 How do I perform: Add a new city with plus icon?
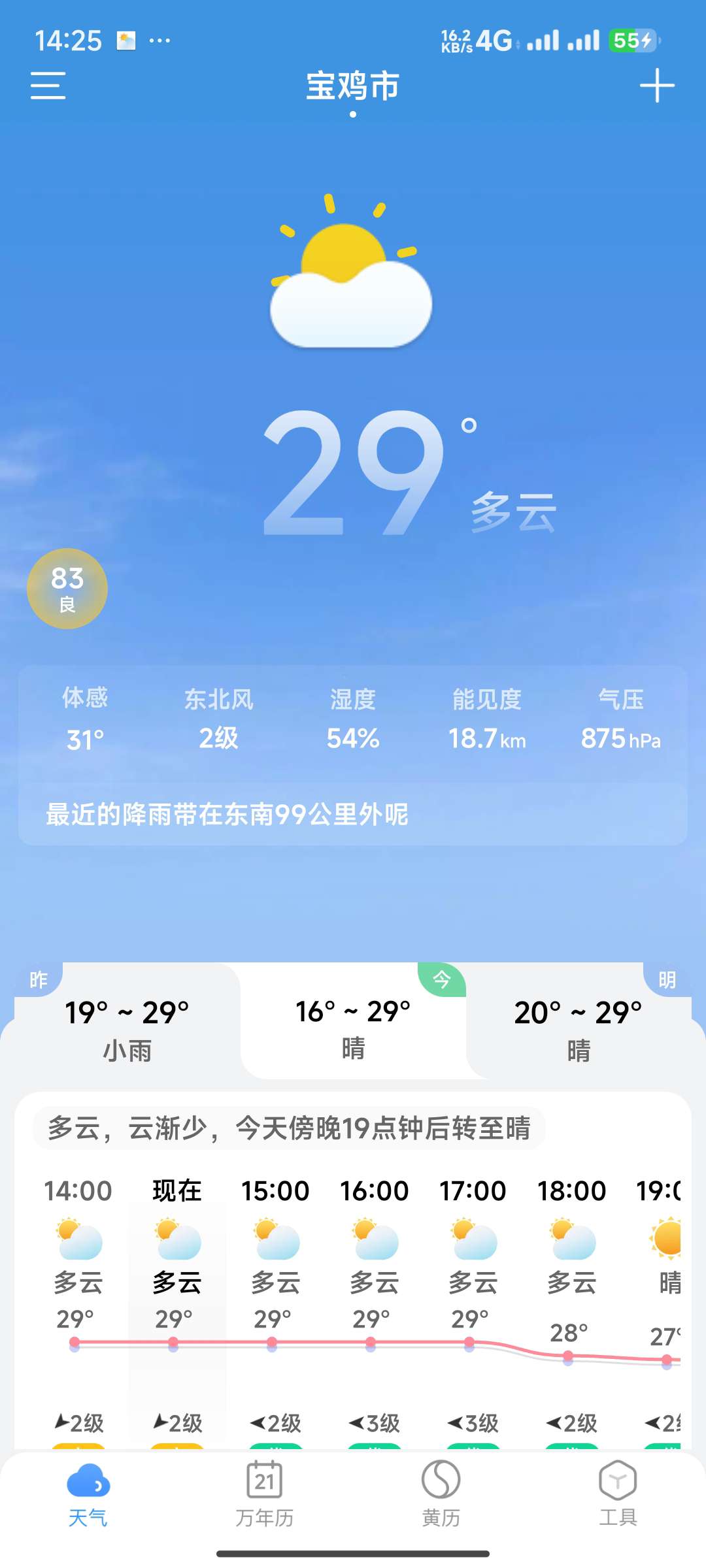coord(656,86)
